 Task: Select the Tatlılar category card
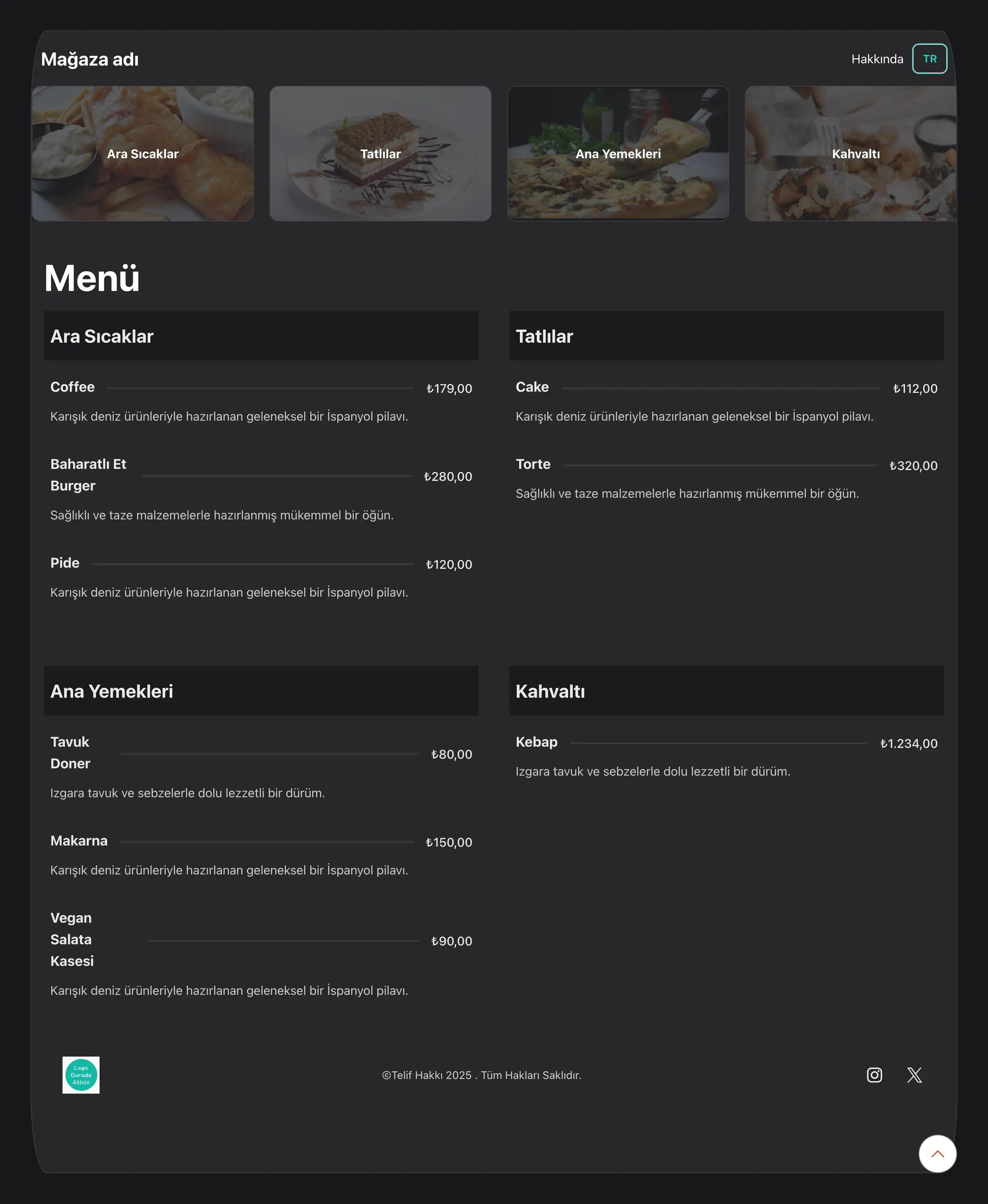point(380,154)
